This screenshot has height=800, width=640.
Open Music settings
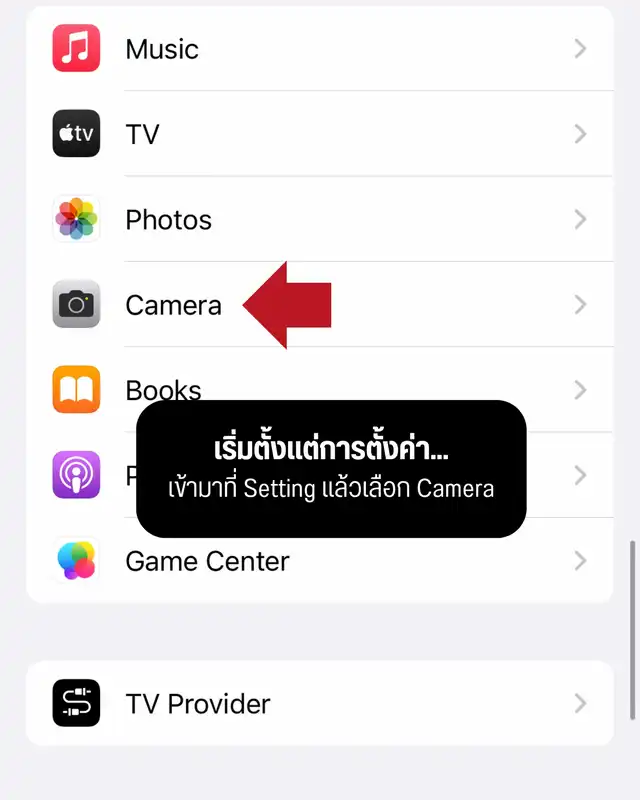[300, 49]
